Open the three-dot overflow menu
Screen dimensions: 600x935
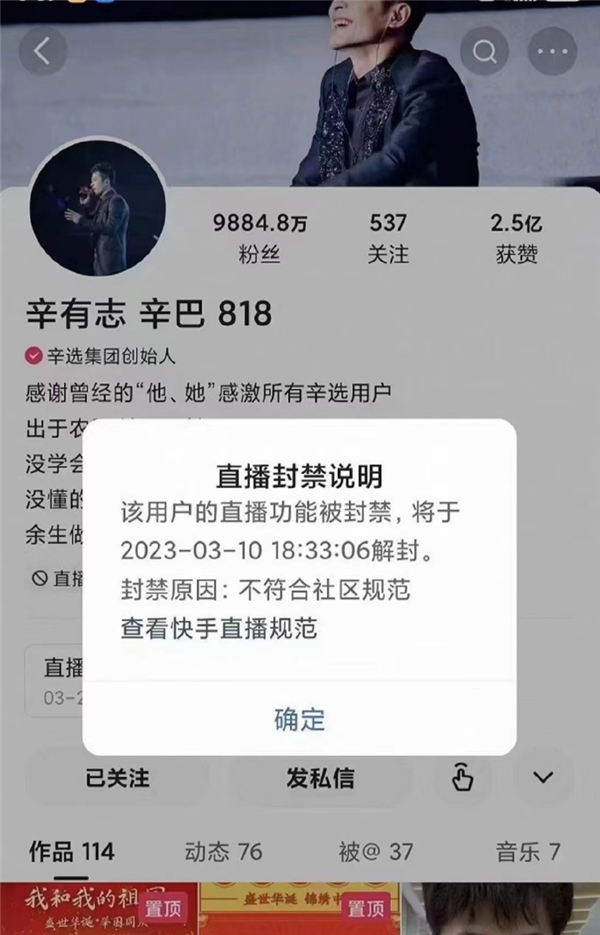pyautogui.click(x=552, y=53)
